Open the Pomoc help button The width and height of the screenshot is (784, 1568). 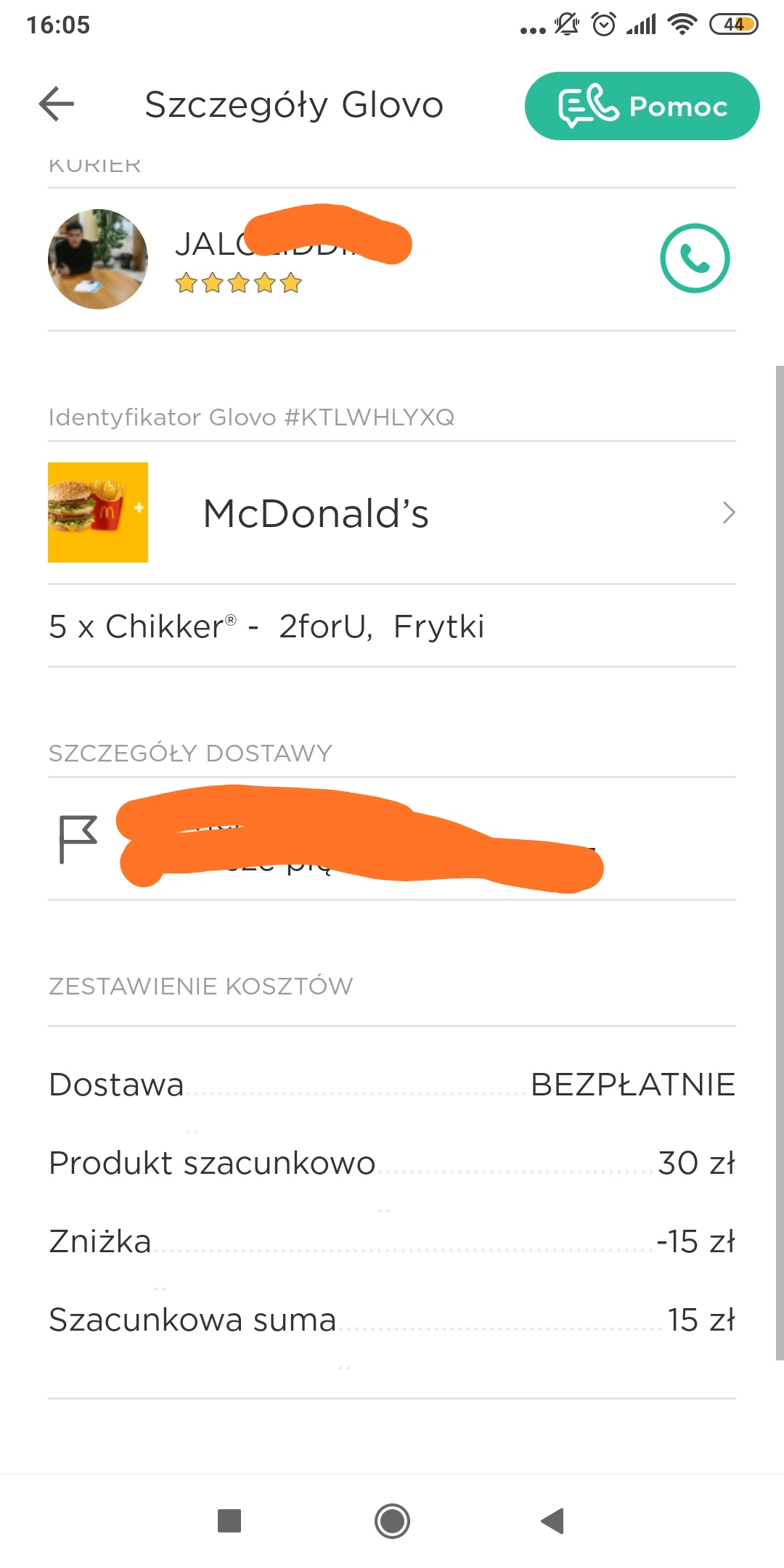642,106
